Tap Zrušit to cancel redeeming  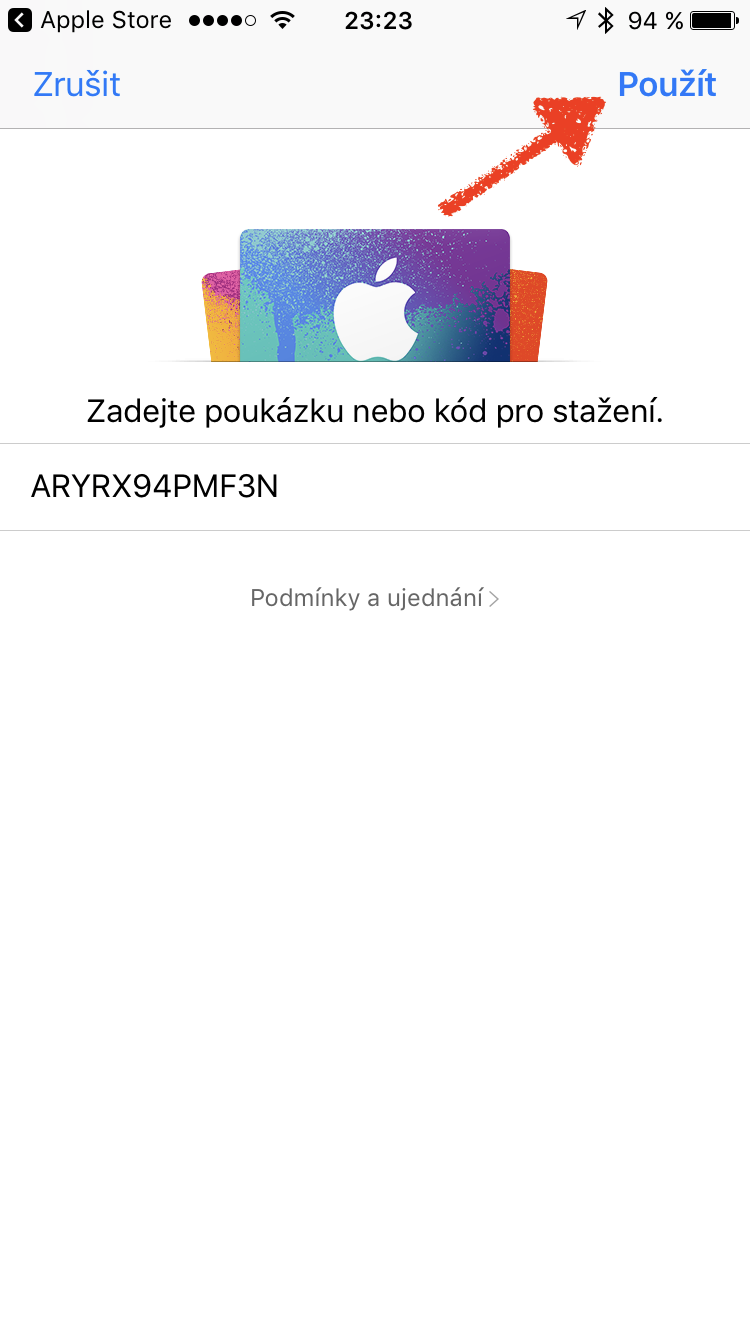click(x=77, y=85)
